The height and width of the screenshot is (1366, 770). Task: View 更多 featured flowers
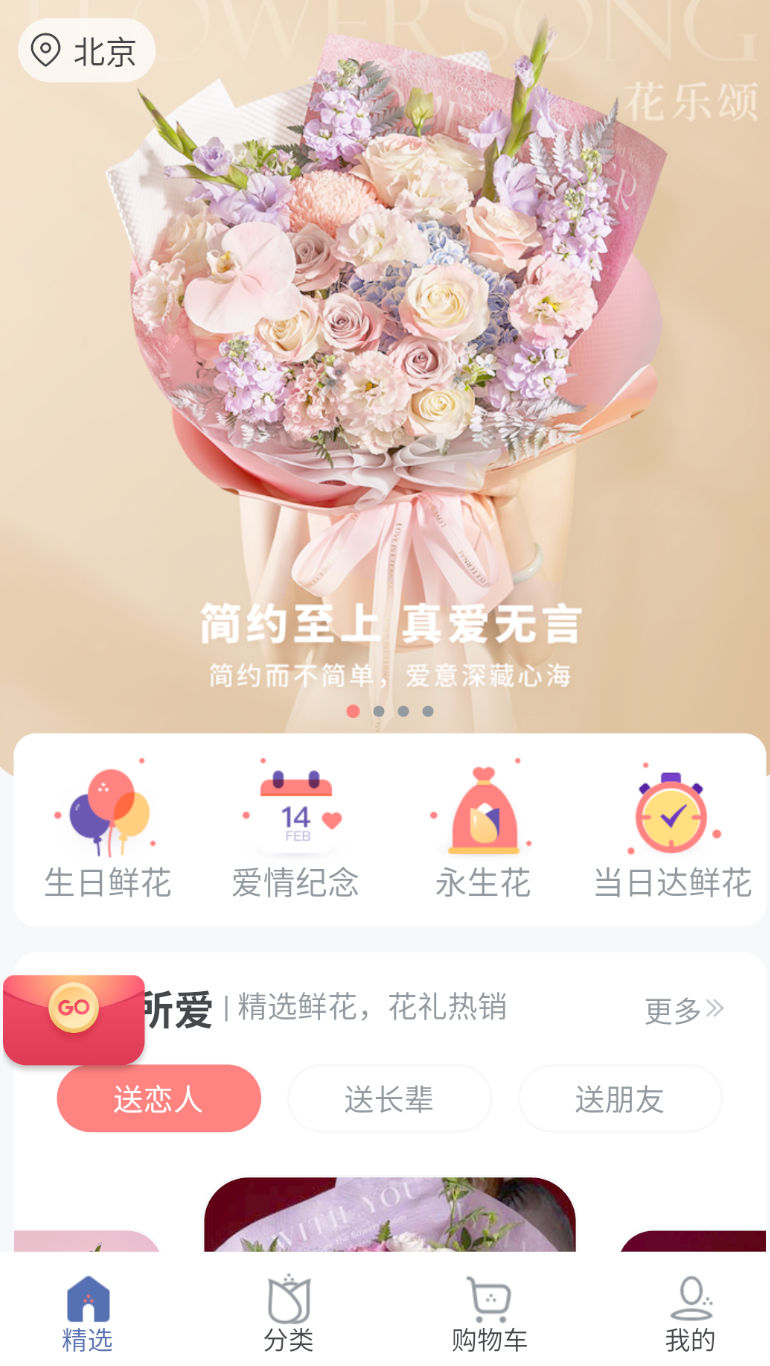pyautogui.click(x=684, y=1010)
